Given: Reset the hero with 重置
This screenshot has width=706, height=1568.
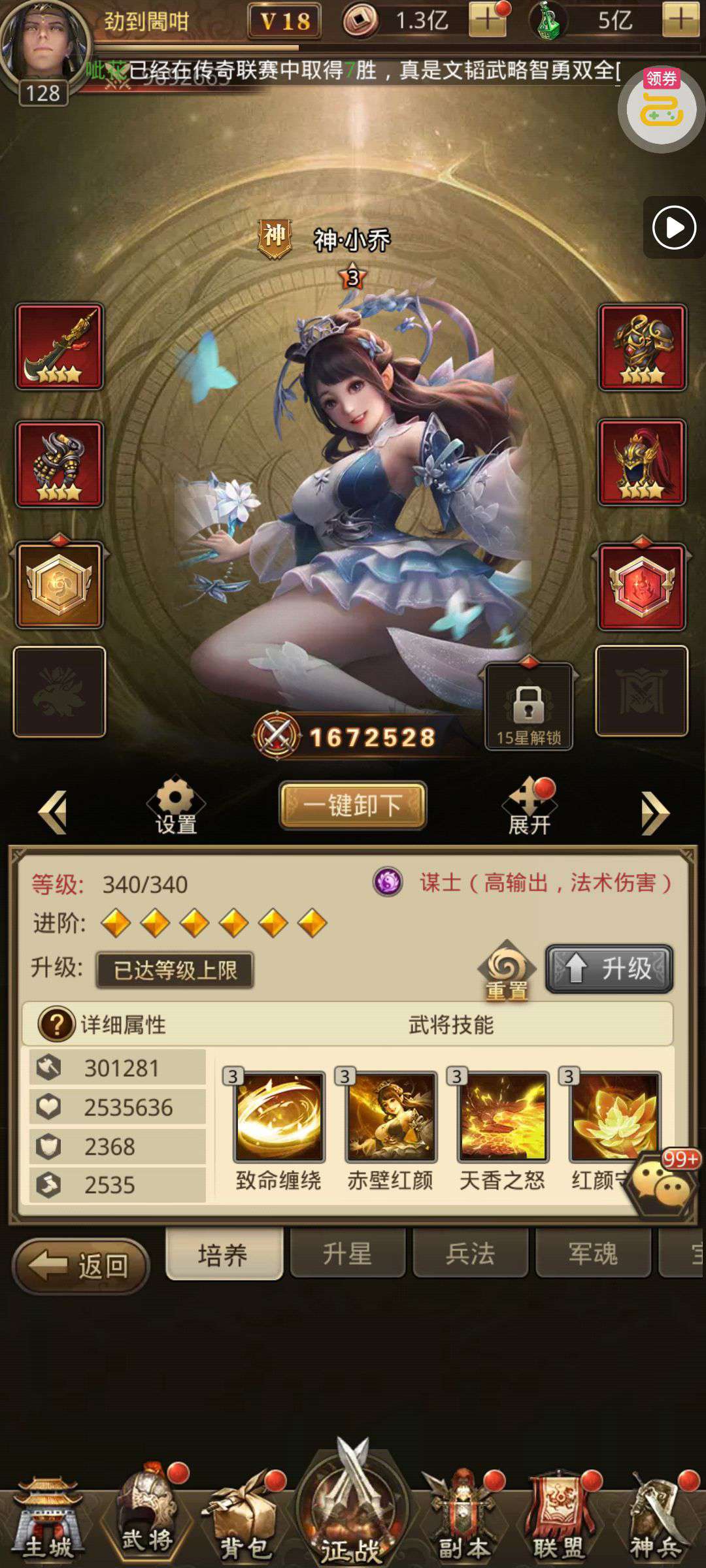Looking at the screenshot, I should [x=507, y=972].
